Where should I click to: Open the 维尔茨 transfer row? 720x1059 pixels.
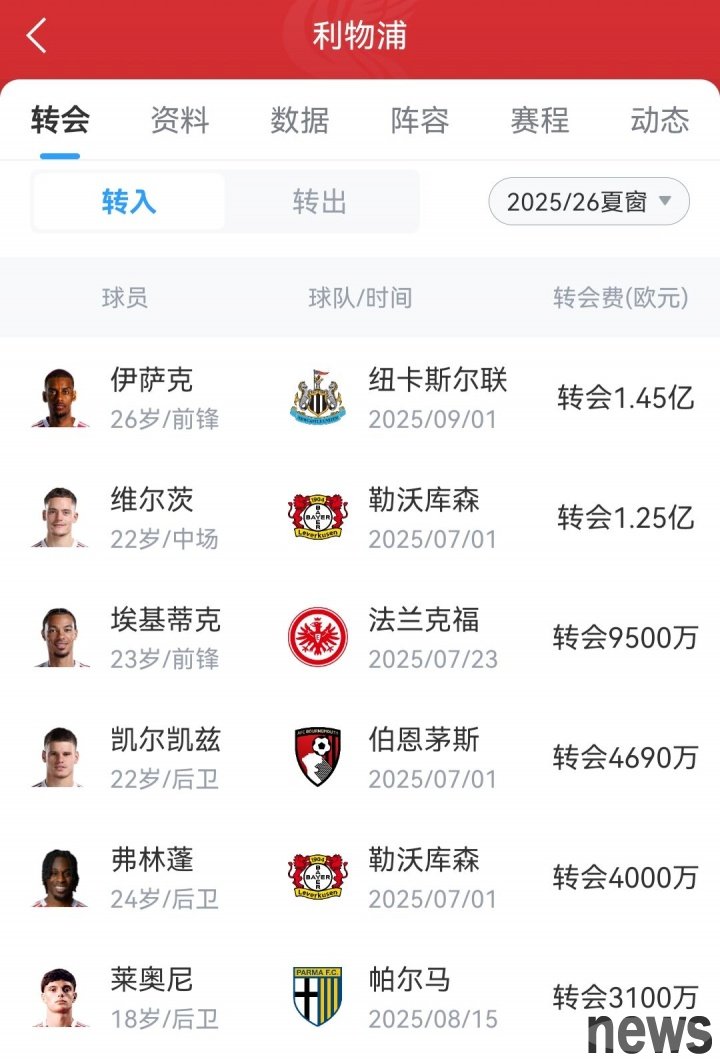pyautogui.click(x=360, y=518)
